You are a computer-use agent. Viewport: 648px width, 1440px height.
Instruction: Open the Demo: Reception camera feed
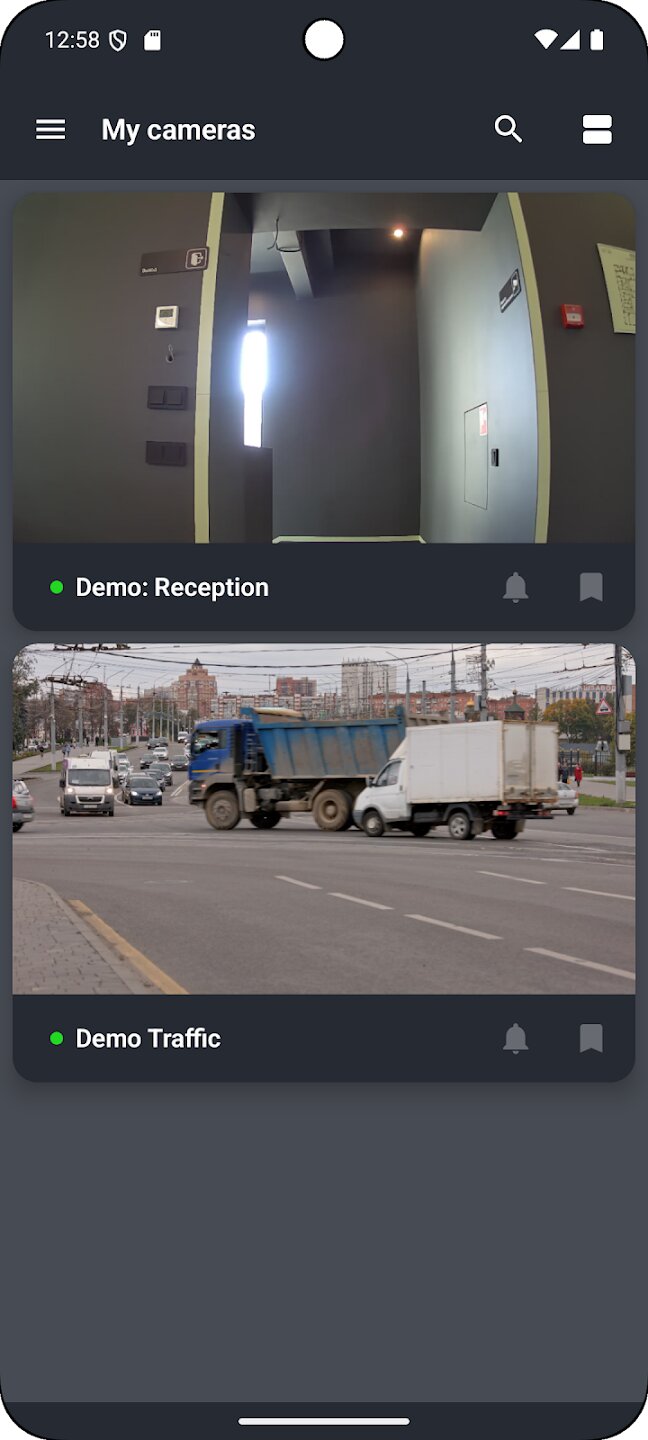tap(324, 368)
